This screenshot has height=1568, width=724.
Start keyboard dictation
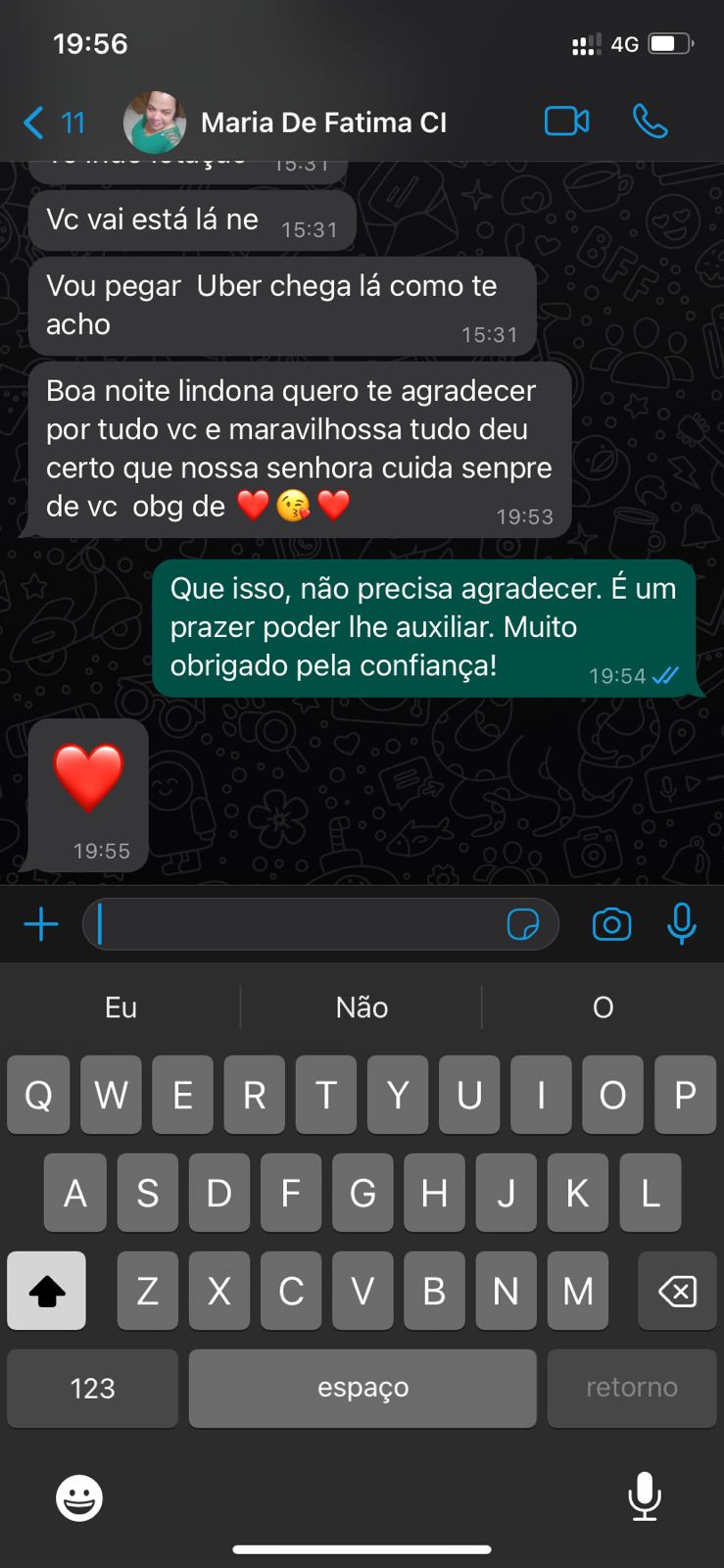tap(645, 1496)
